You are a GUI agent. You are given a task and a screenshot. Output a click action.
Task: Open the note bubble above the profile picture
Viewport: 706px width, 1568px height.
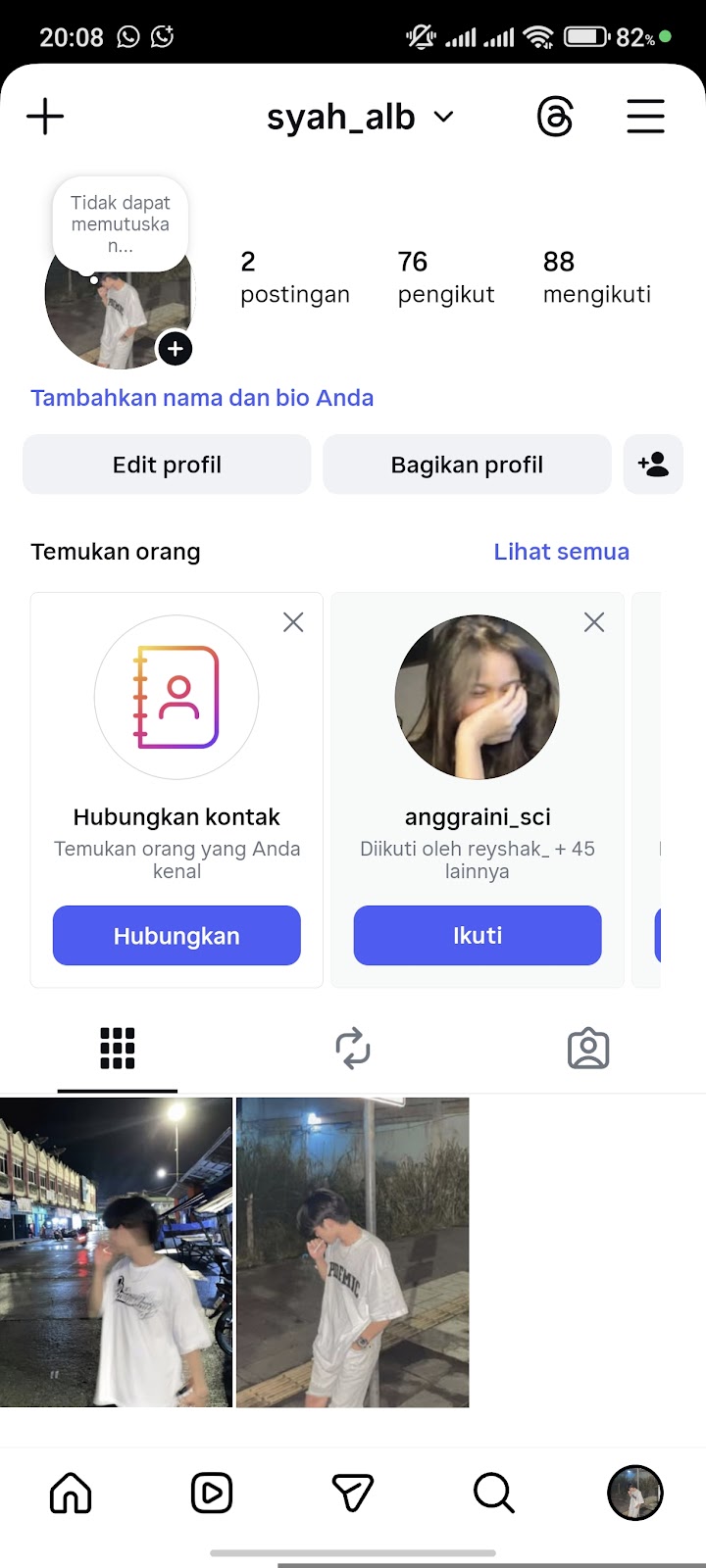(x=120, y=223)
